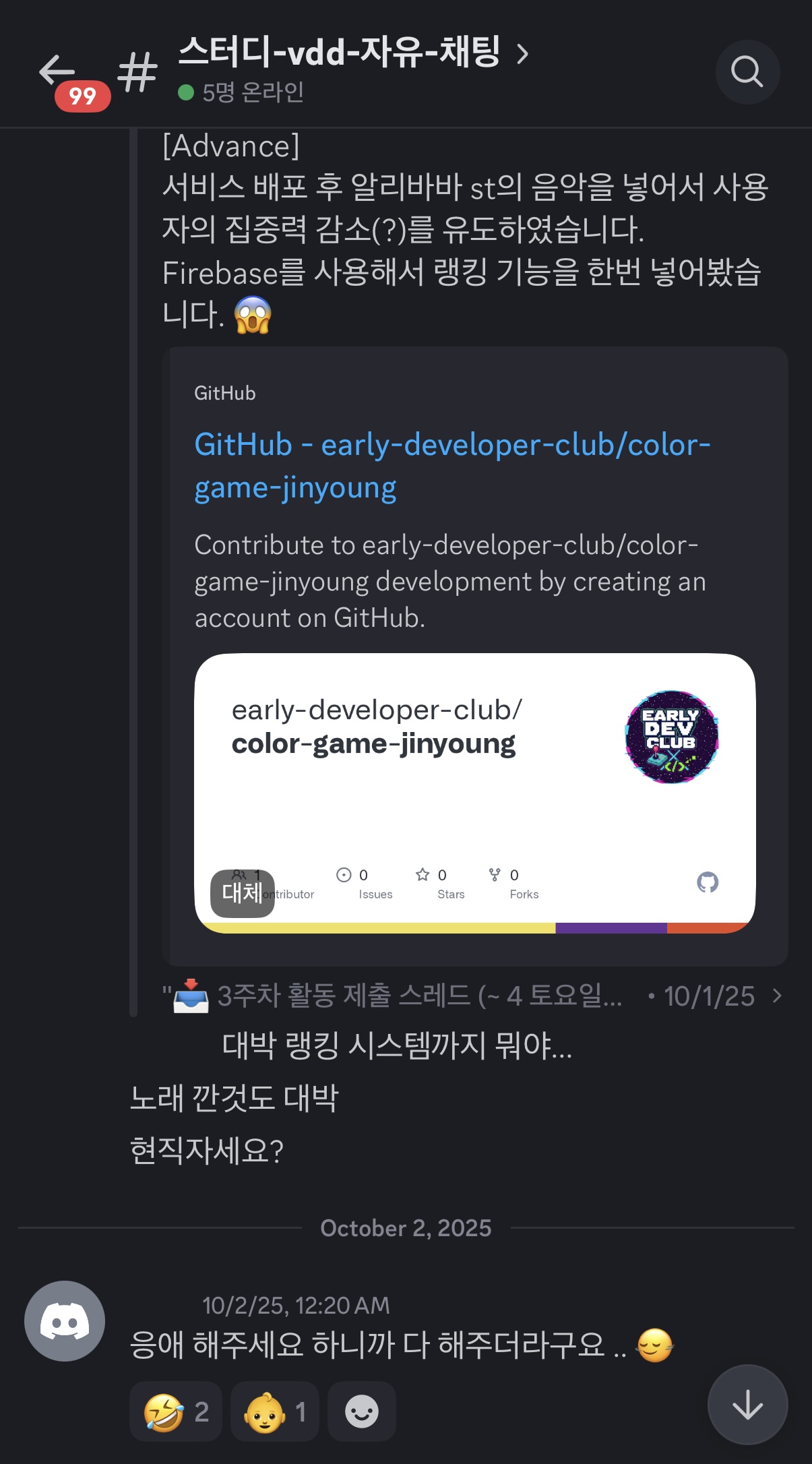This screenshot has width=812, height=1464.
Task: Open the profile of the Discord-avatar user
Action: pyautogui.click(x=65, y=1321)
